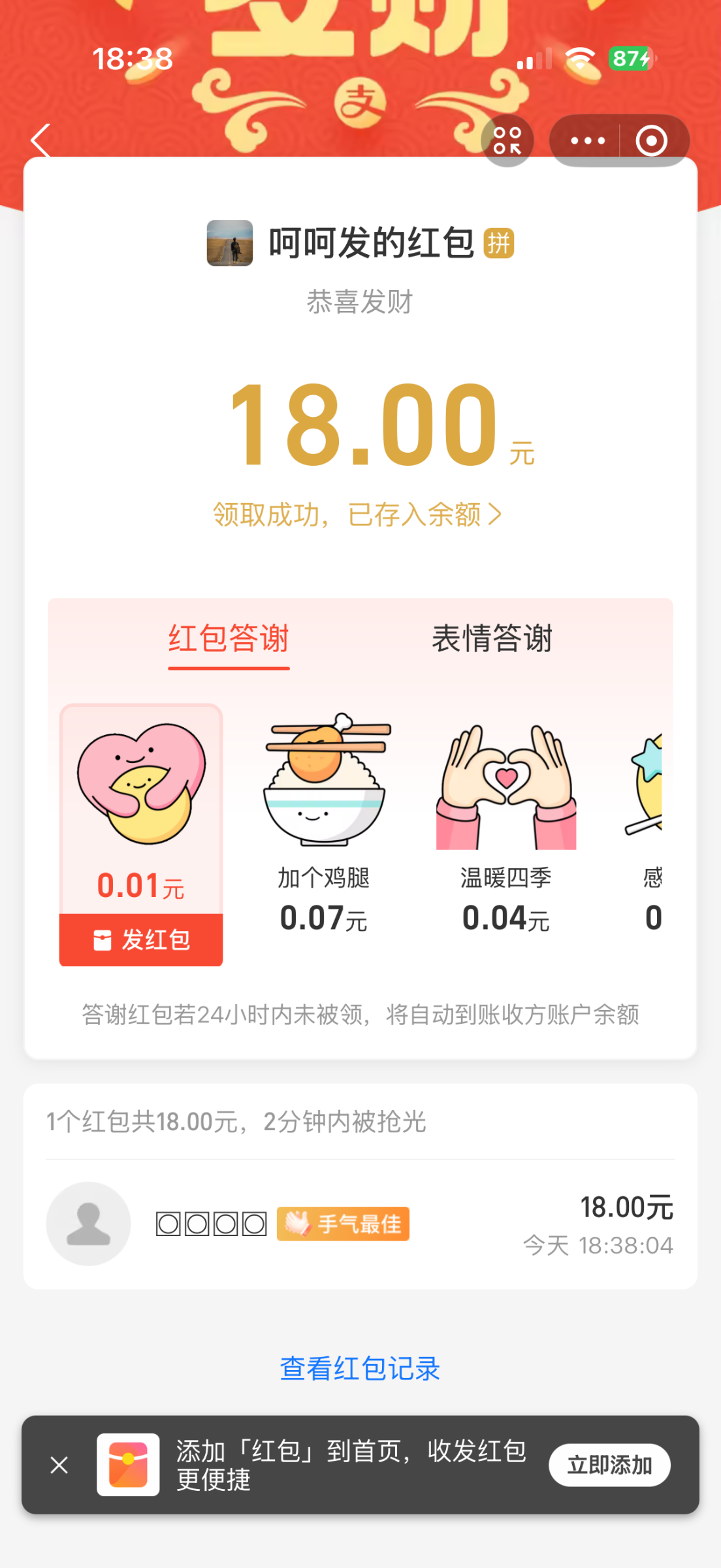This screenshot has height=1568, width=721.
Task: Select the 加个鸡腿 0.07元 thank-you packet
Action: coord(324,825)
